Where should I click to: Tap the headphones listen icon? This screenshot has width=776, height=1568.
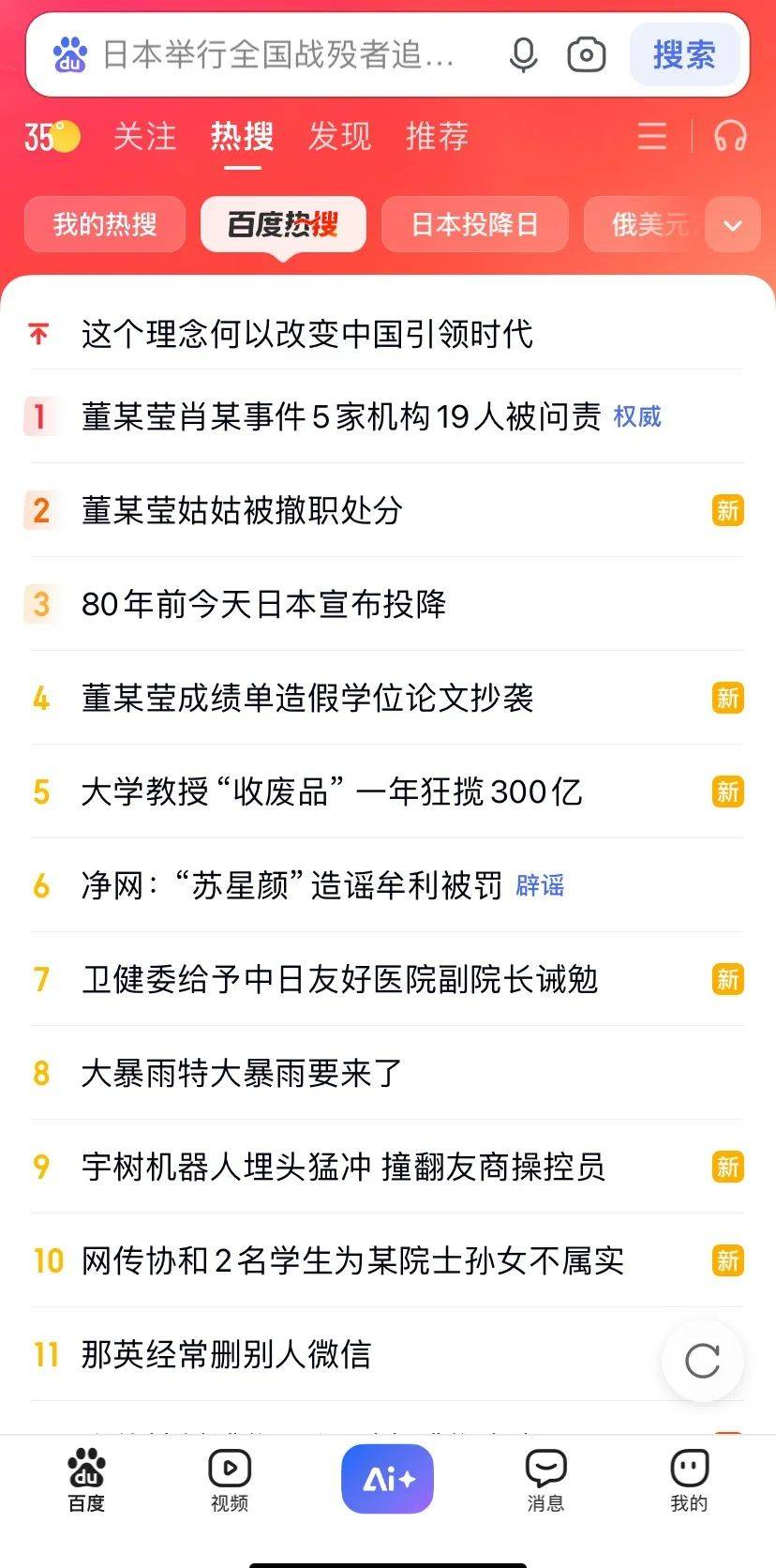pos(730,136)
